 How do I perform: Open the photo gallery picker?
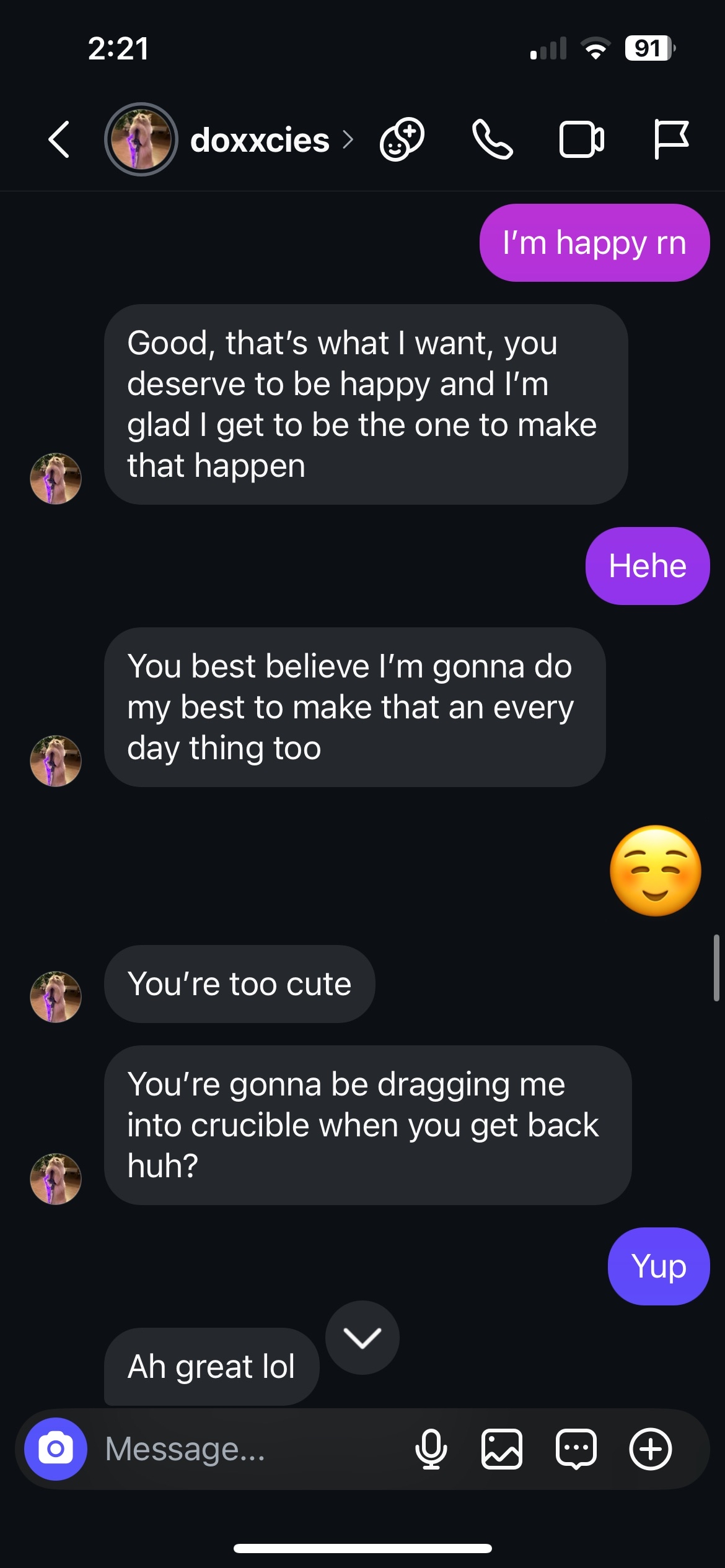click(x=502, y=1449)
